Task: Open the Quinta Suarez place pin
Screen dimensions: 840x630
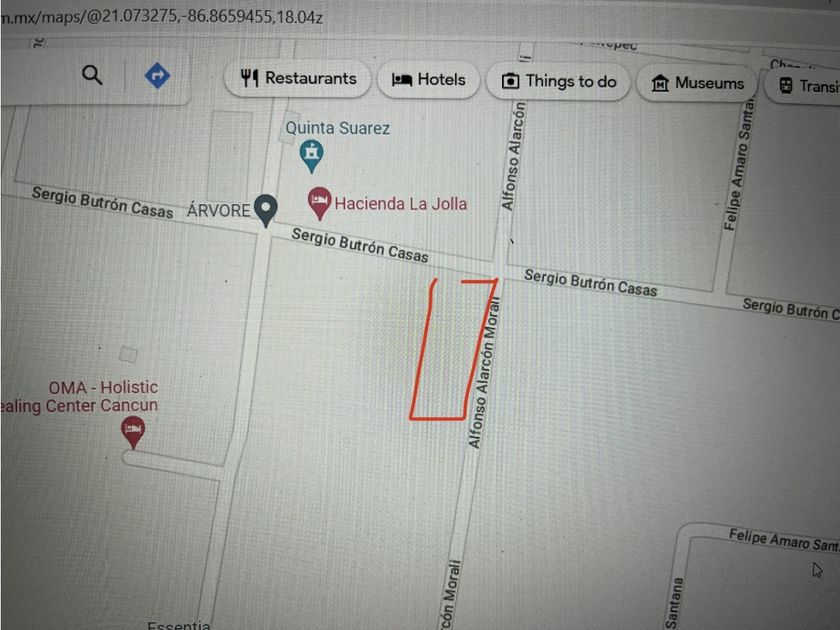Action: pyautogui.click(x=313, y=155)
